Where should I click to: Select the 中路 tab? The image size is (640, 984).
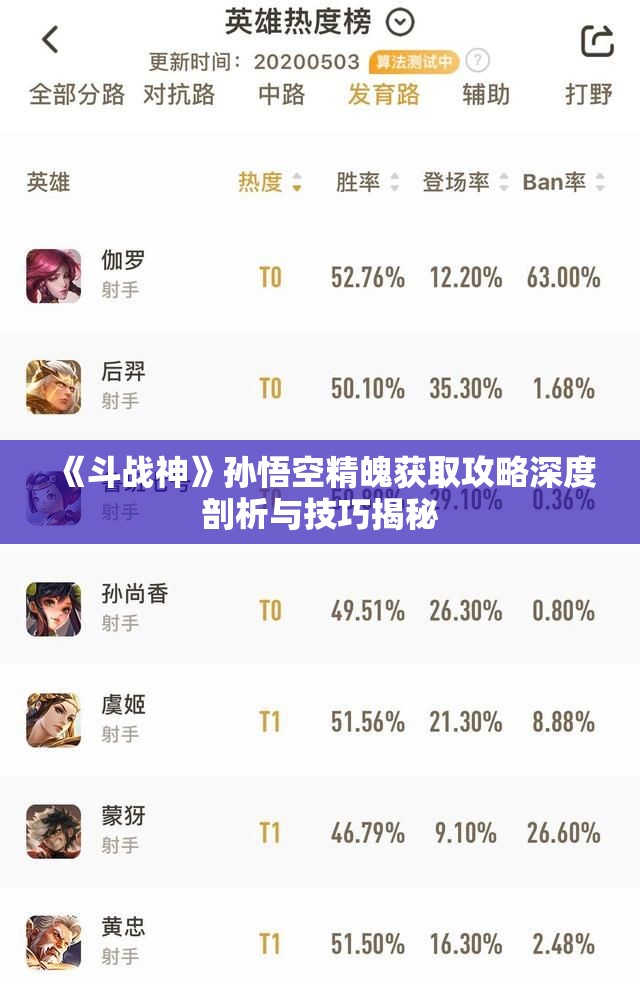(x=281, y=95)
